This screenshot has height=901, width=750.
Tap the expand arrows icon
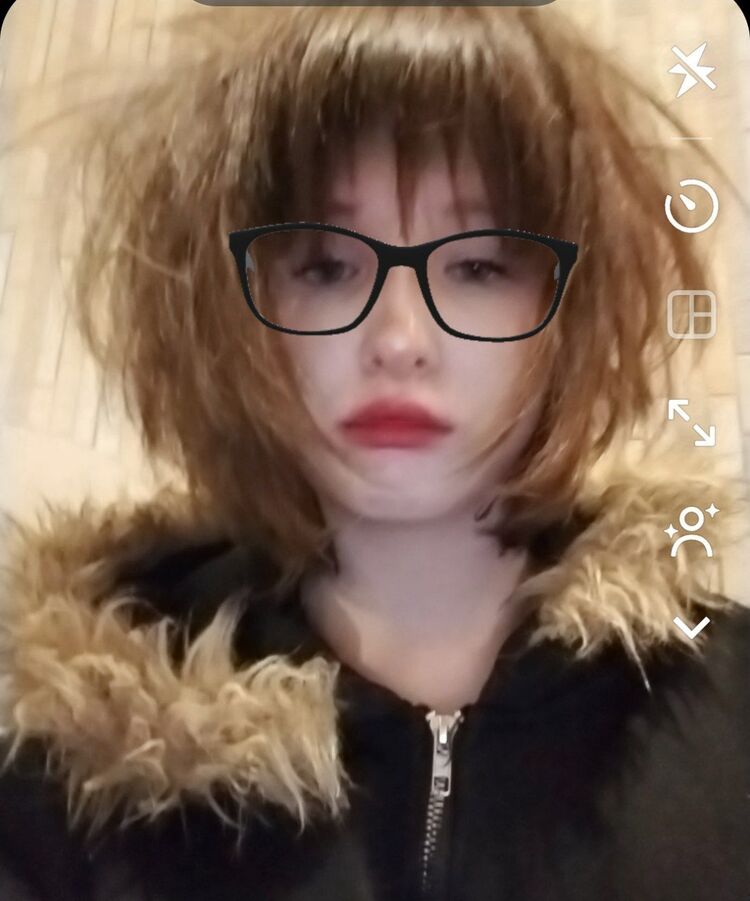[x=692, y=421]
